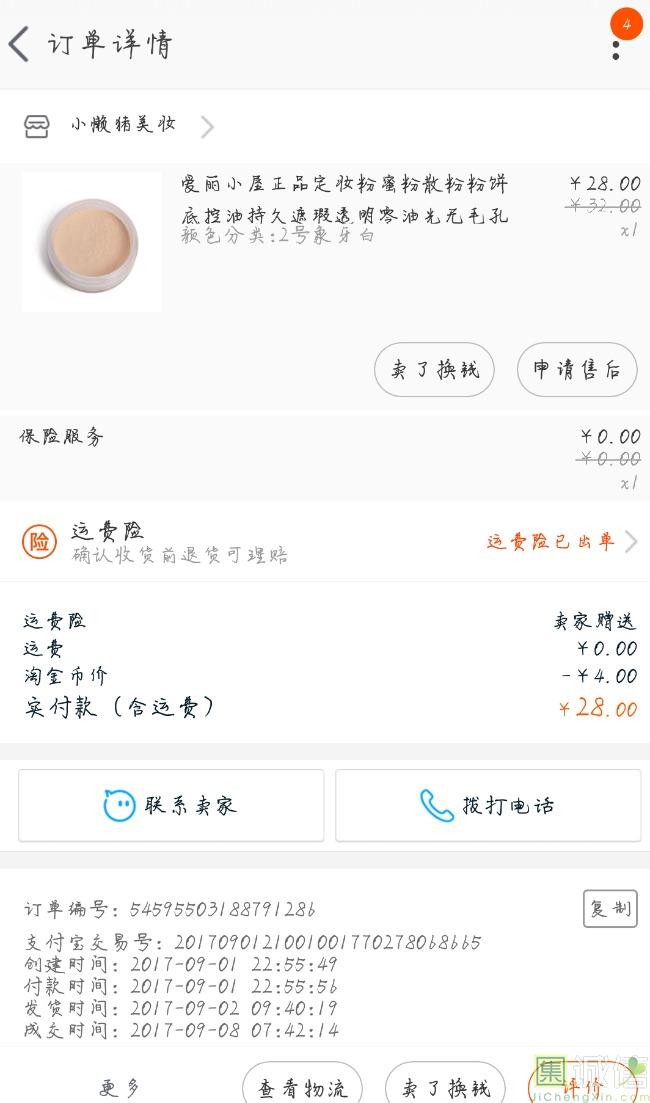This screenshot has width=650, height=1103.
Task: Tap 卖了换钱 next to 查看物流
Action: [x=445, y=1088]
